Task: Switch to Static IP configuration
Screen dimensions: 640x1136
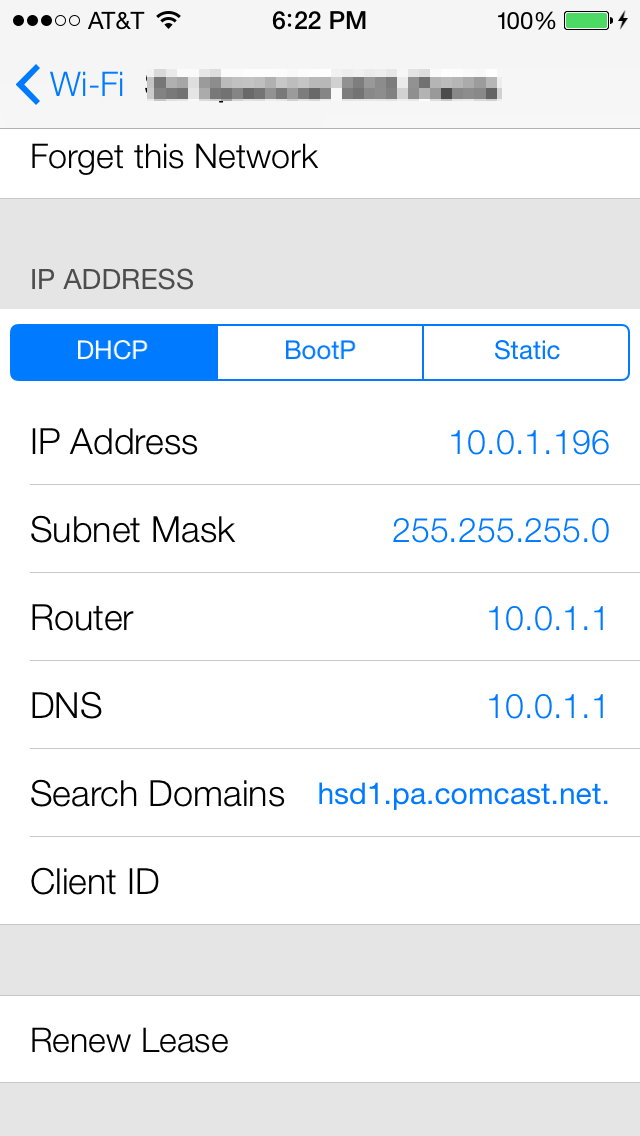Action: point(526,351)
